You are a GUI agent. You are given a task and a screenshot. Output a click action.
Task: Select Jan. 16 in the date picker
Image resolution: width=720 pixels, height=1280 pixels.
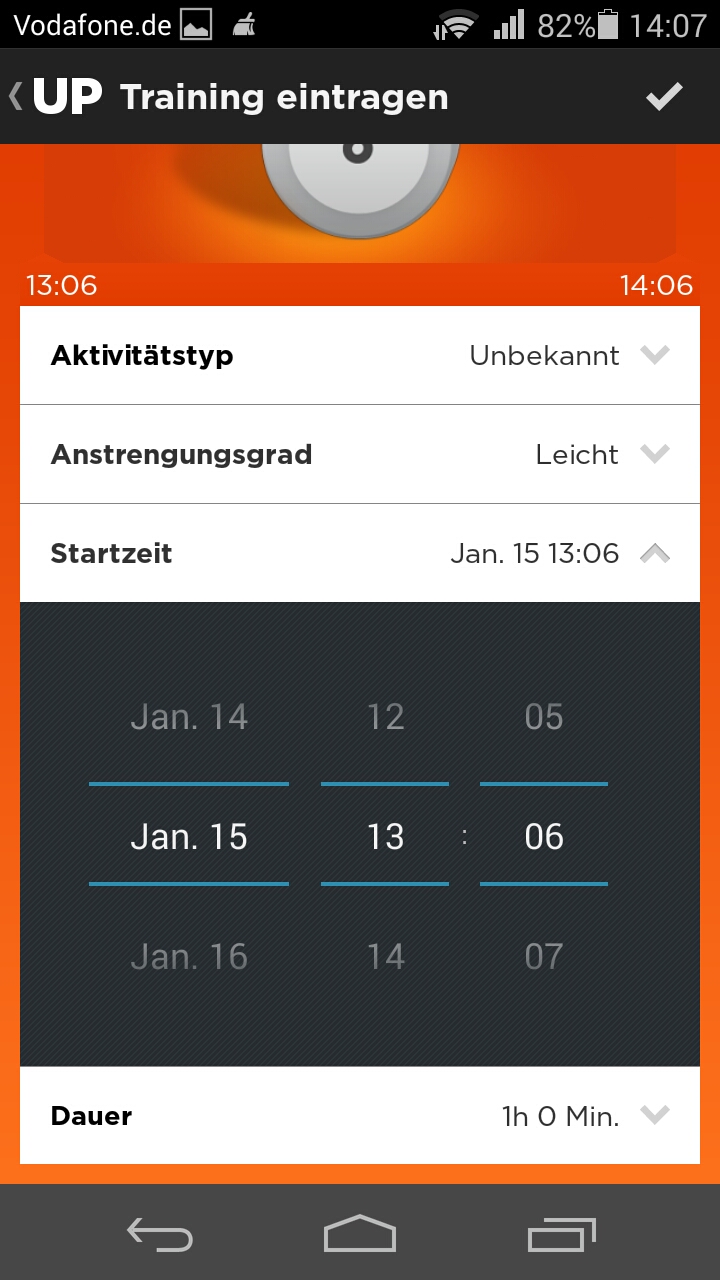(x=189, y=957)
